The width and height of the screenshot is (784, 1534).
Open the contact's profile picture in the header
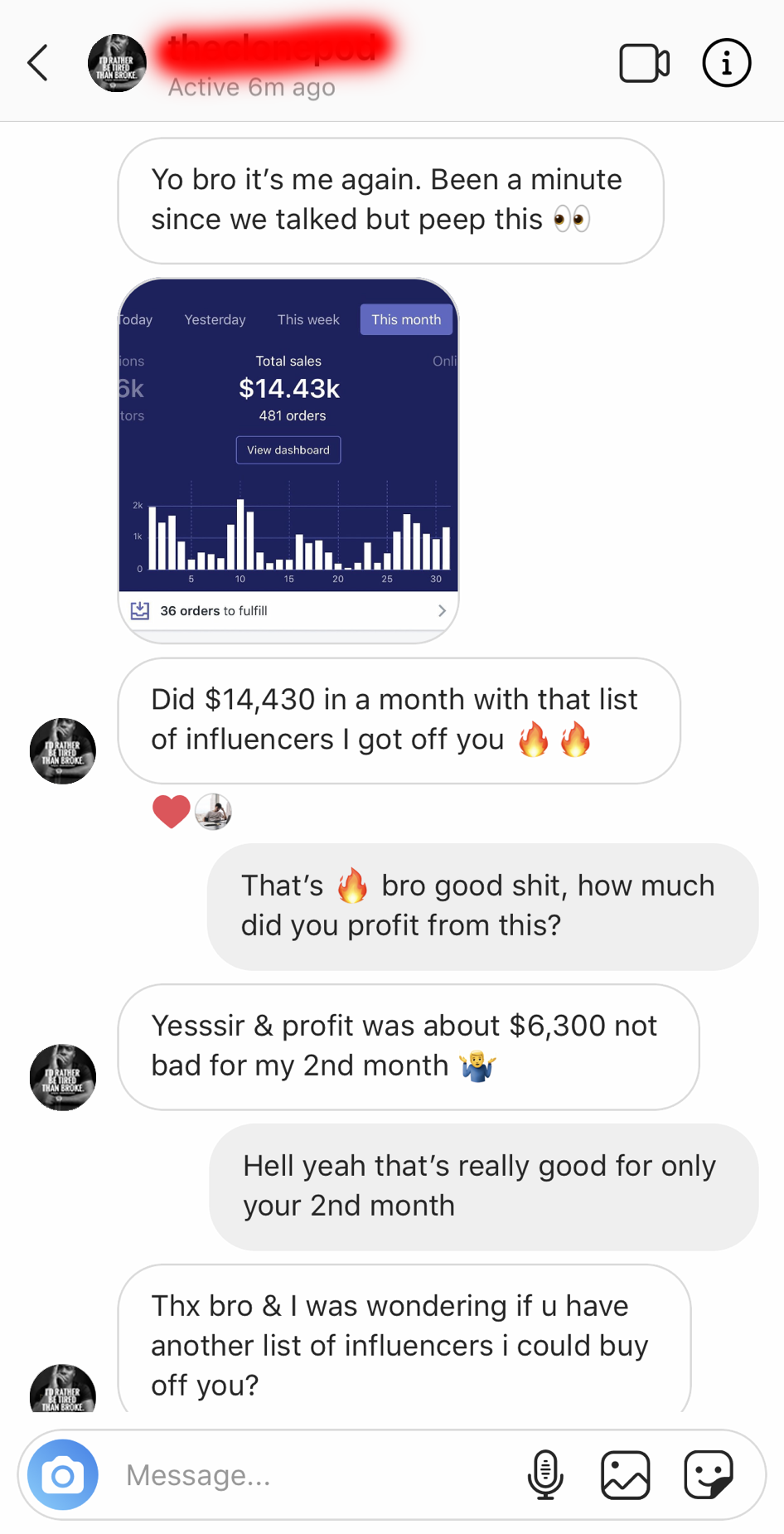pos(117,63)
